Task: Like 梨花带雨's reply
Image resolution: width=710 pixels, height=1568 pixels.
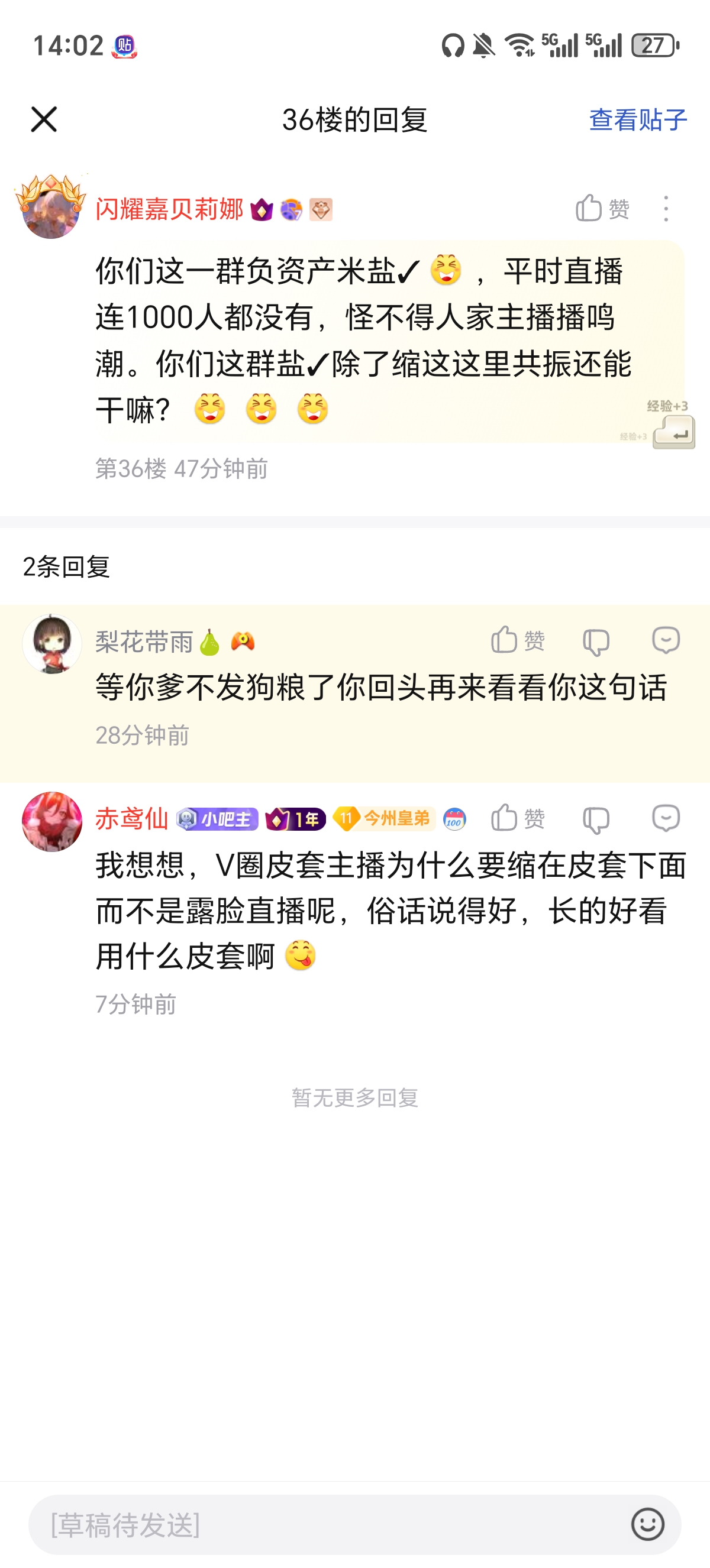Action: tap(518, 640)
